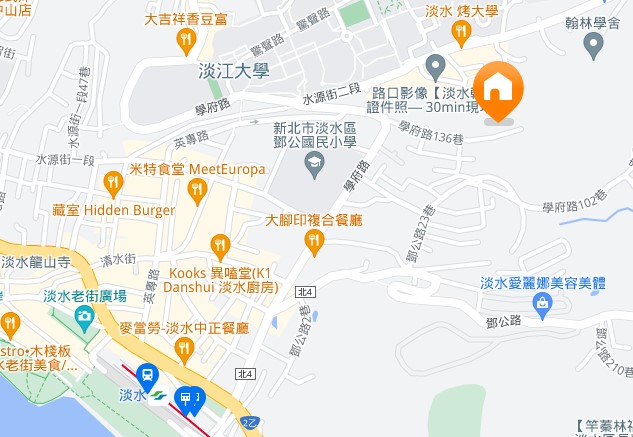Tap the 麥當勞-淡水中正餐廳 pin
This screenshot has width=633, height=437.
pos(183,348)
